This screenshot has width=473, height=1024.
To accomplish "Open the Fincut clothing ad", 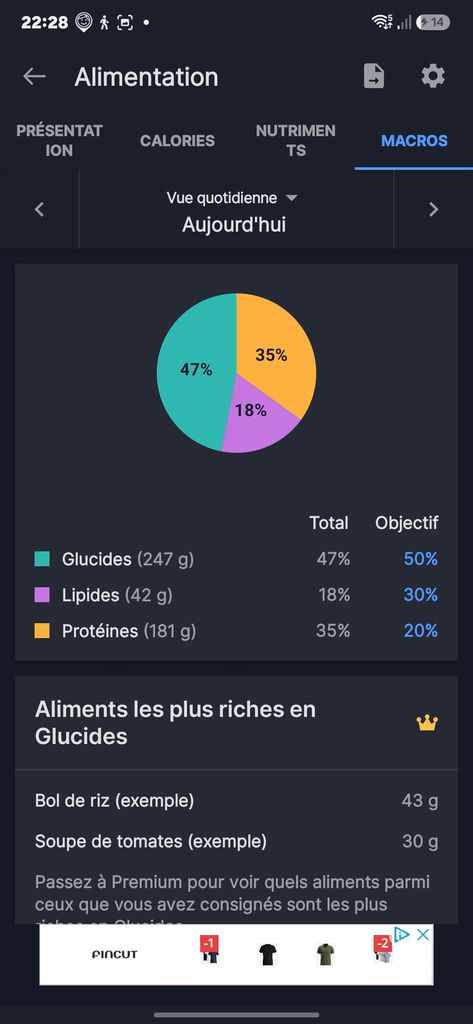I will tap(236, 954).
